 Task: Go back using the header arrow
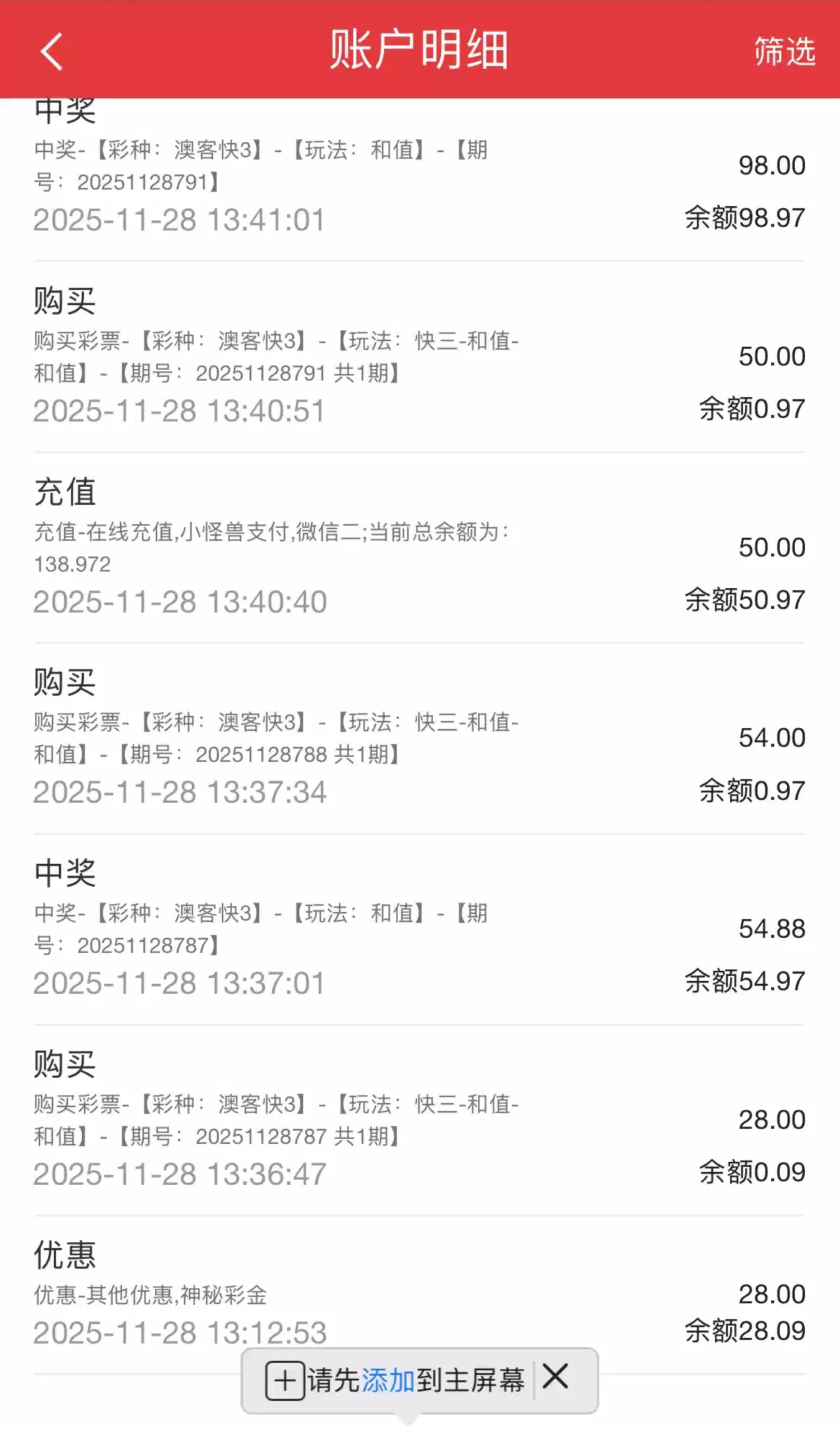pyautogui.click(x=52, y=52)
